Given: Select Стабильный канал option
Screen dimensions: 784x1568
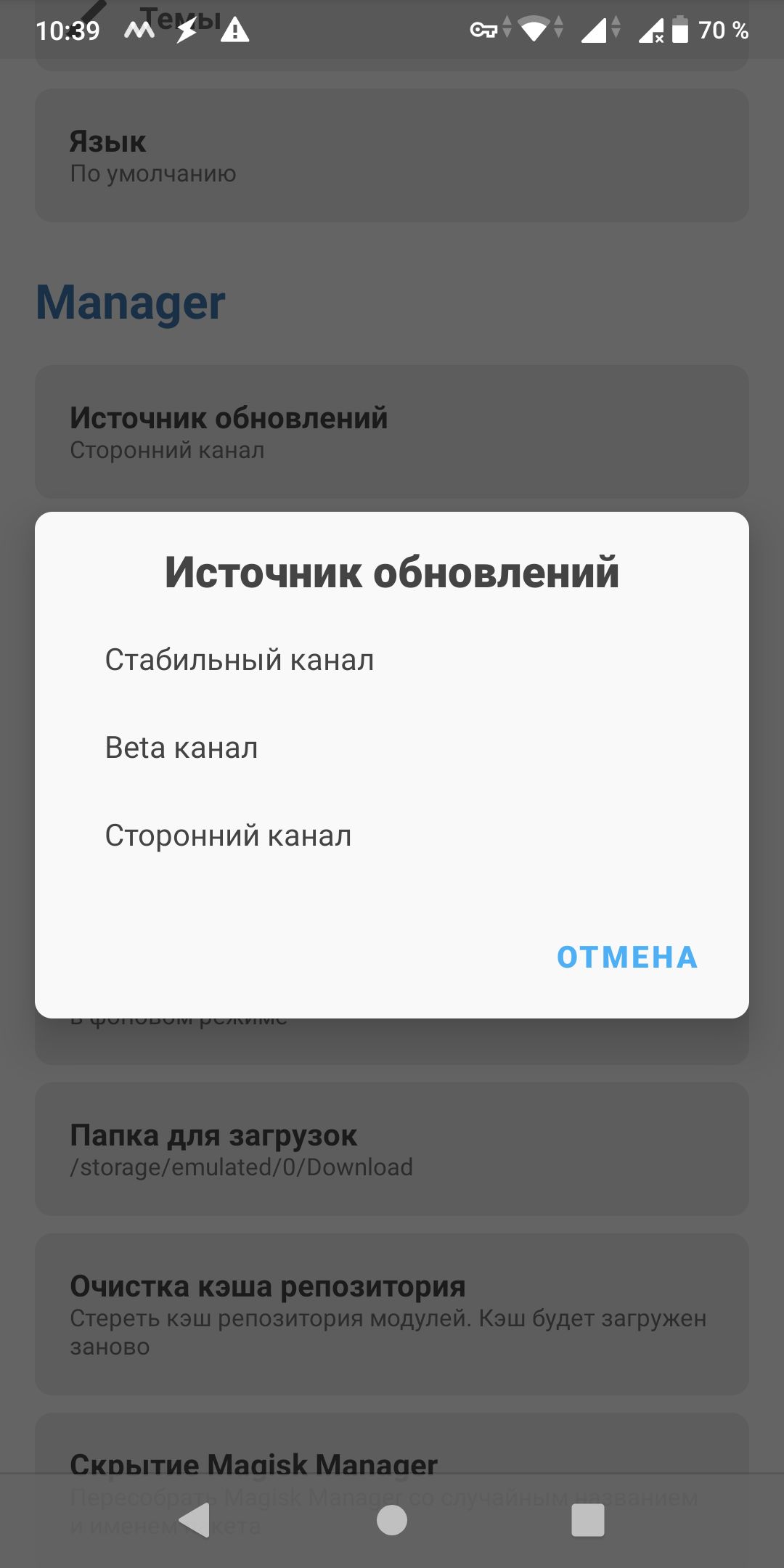Looking at the screenshot, I should 240,661.
